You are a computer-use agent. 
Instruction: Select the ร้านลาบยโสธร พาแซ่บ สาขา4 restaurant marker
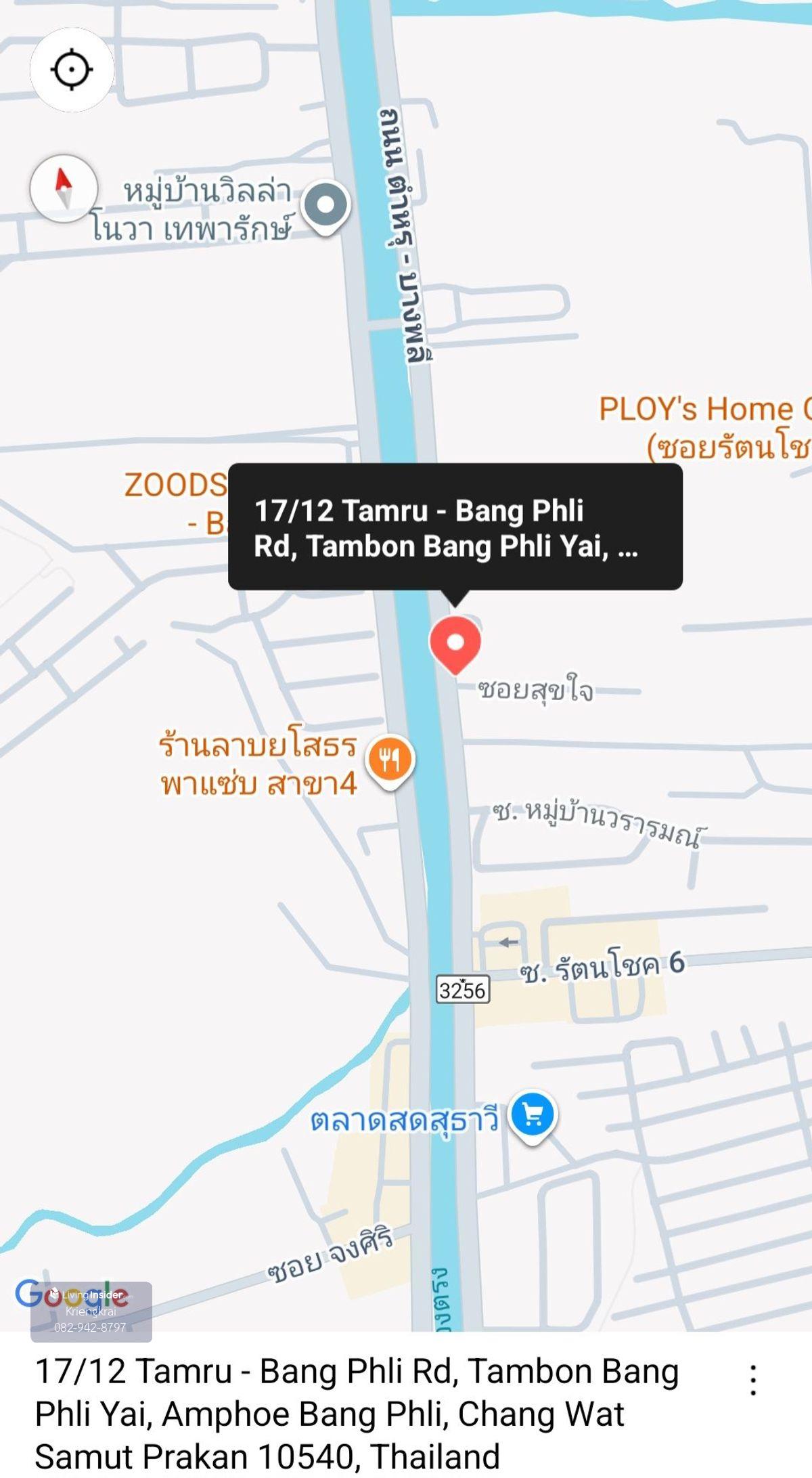(390, 759)
